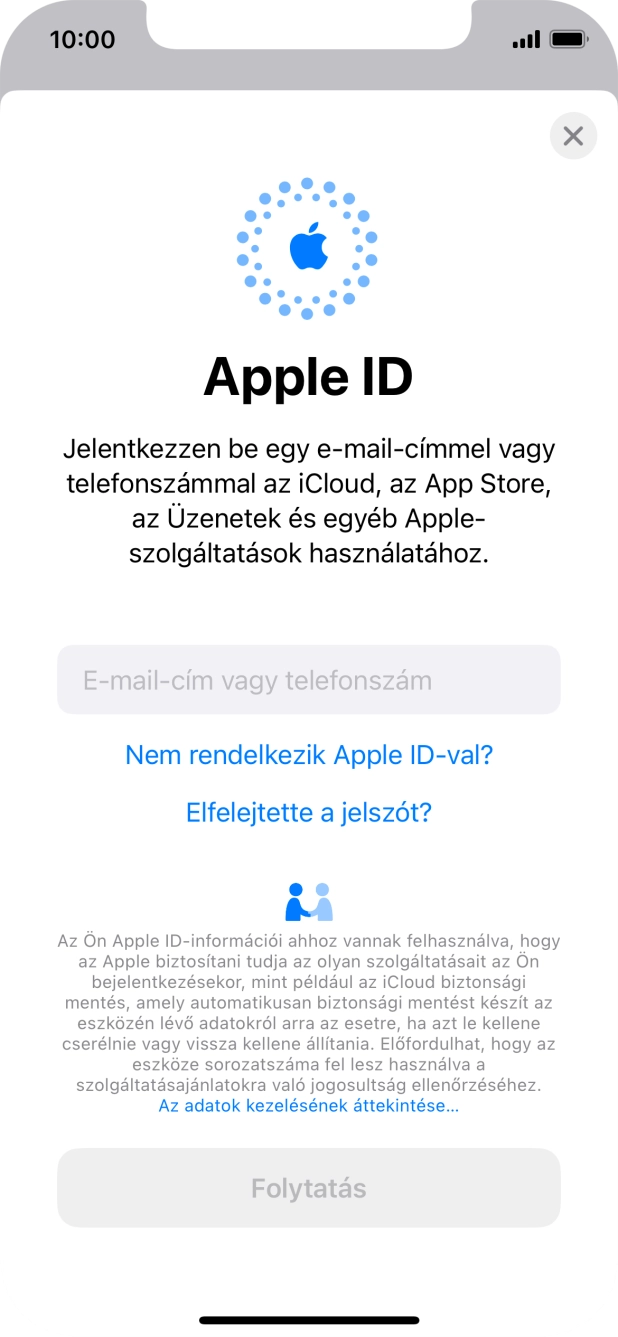
Task: Close the Apple ID sign-in sheet
Action: coord(573,136)
